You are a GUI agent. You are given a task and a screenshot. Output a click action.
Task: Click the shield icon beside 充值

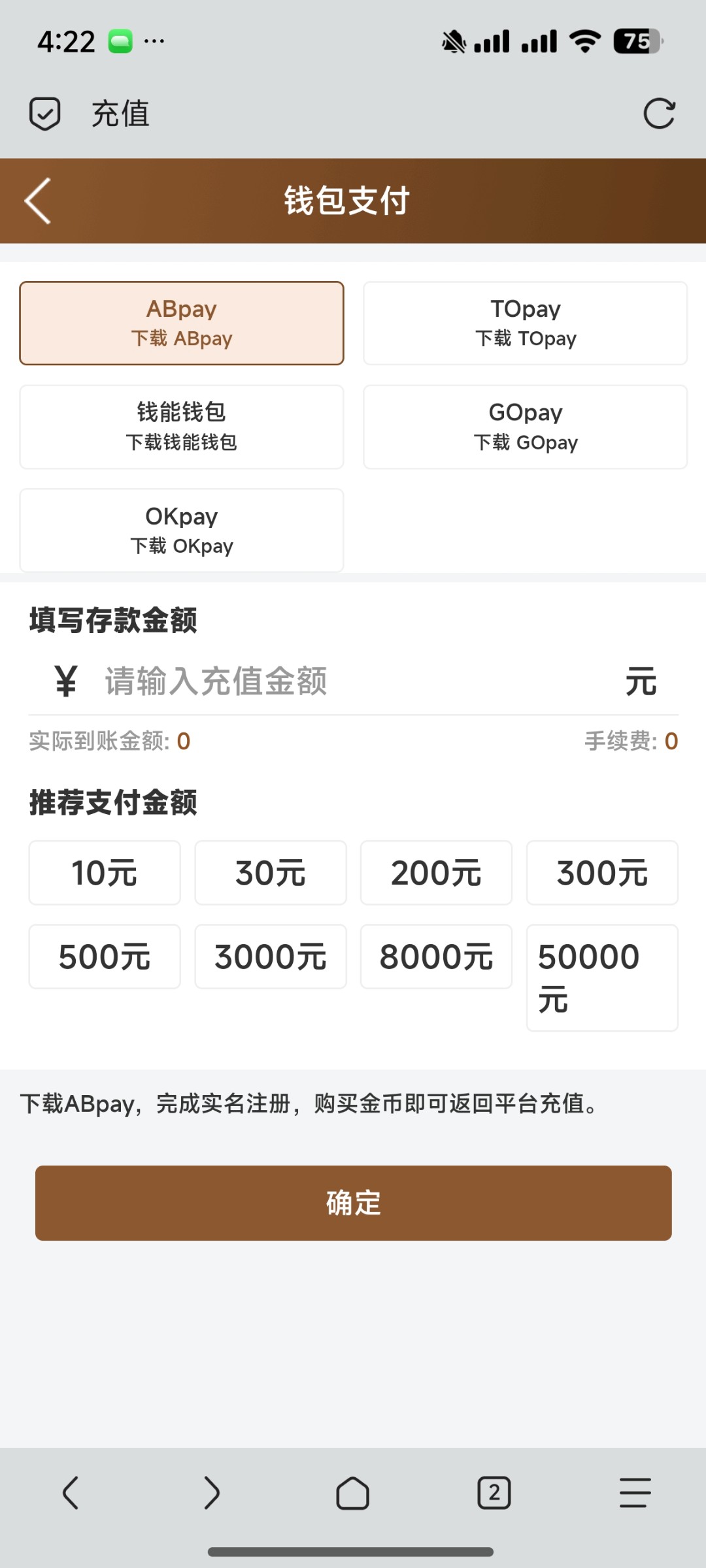[44, 112]
